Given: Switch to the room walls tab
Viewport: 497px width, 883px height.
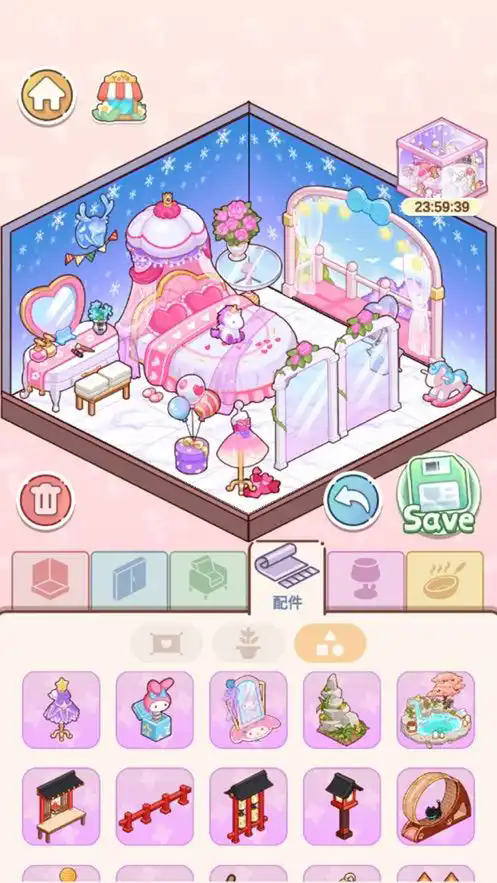Looking at the screenshot, I should click(x=50, y=581).
